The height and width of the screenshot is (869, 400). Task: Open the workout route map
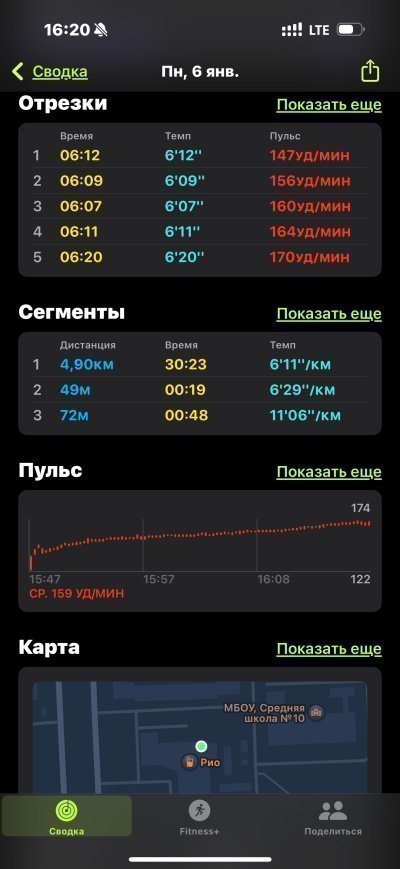coord(200,730)
